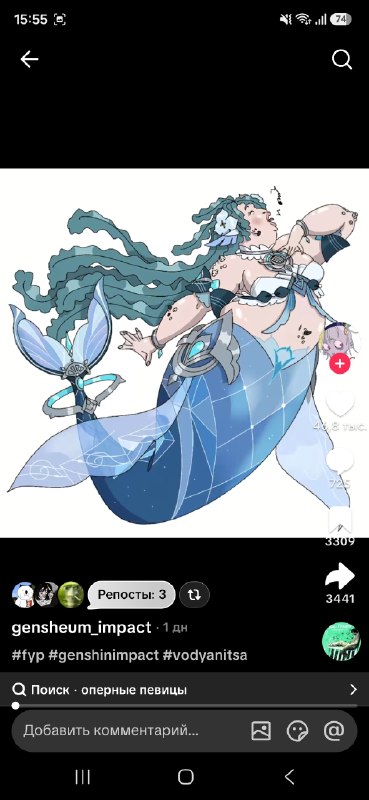The image size is (369, 800).
Task: Like the video with the heart icon
Action: 340,404
